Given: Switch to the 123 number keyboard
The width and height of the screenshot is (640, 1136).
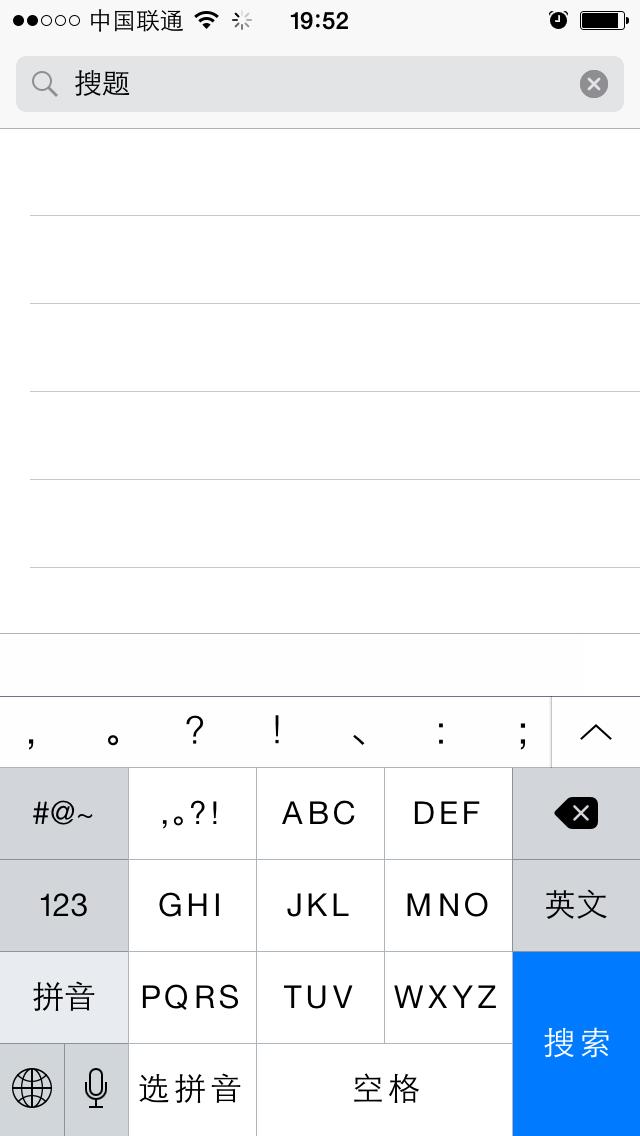Looking at the screenshot, I should pyautogui.click(x=64, y=905).
